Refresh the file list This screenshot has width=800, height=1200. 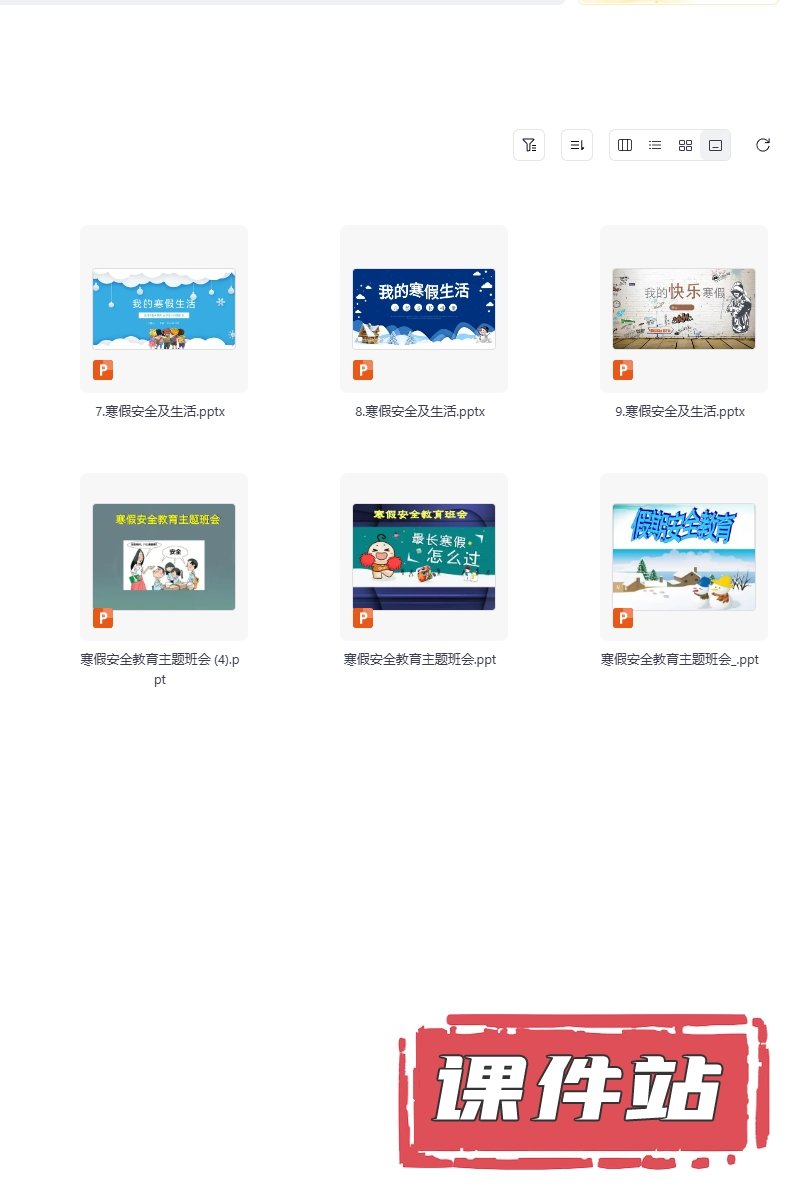pos(763,145)
